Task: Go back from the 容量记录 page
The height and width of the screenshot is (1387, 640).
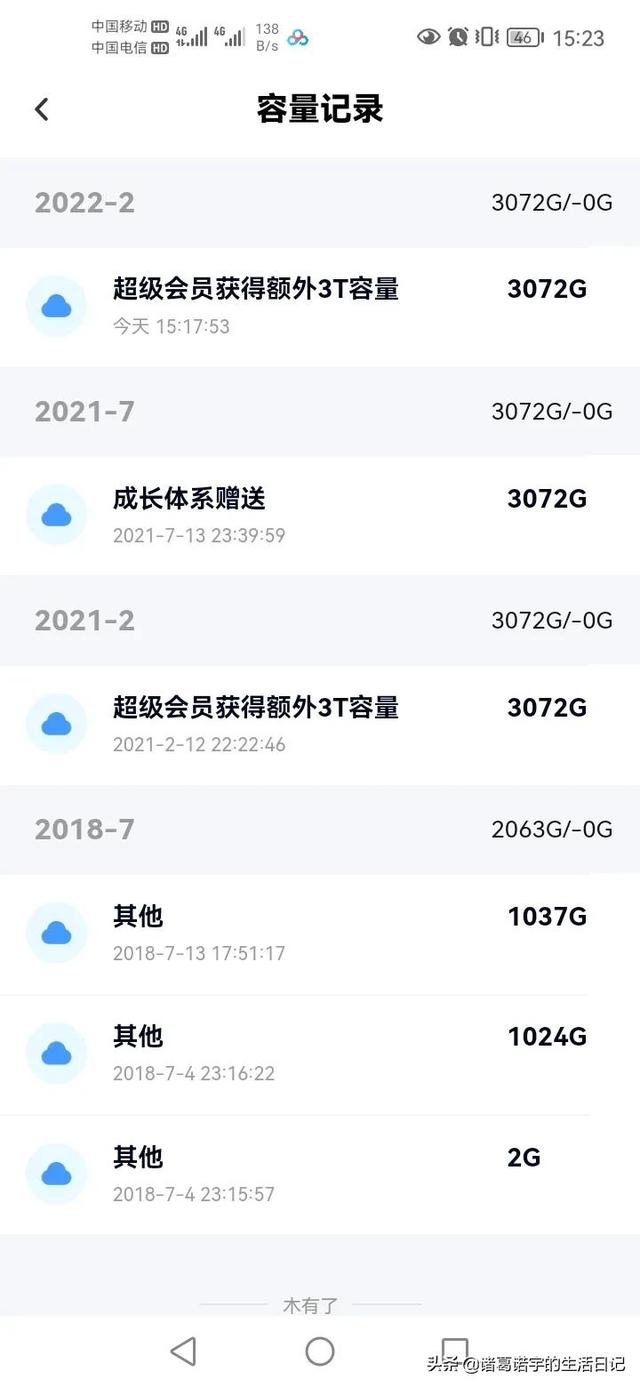Action: [41, 109]
